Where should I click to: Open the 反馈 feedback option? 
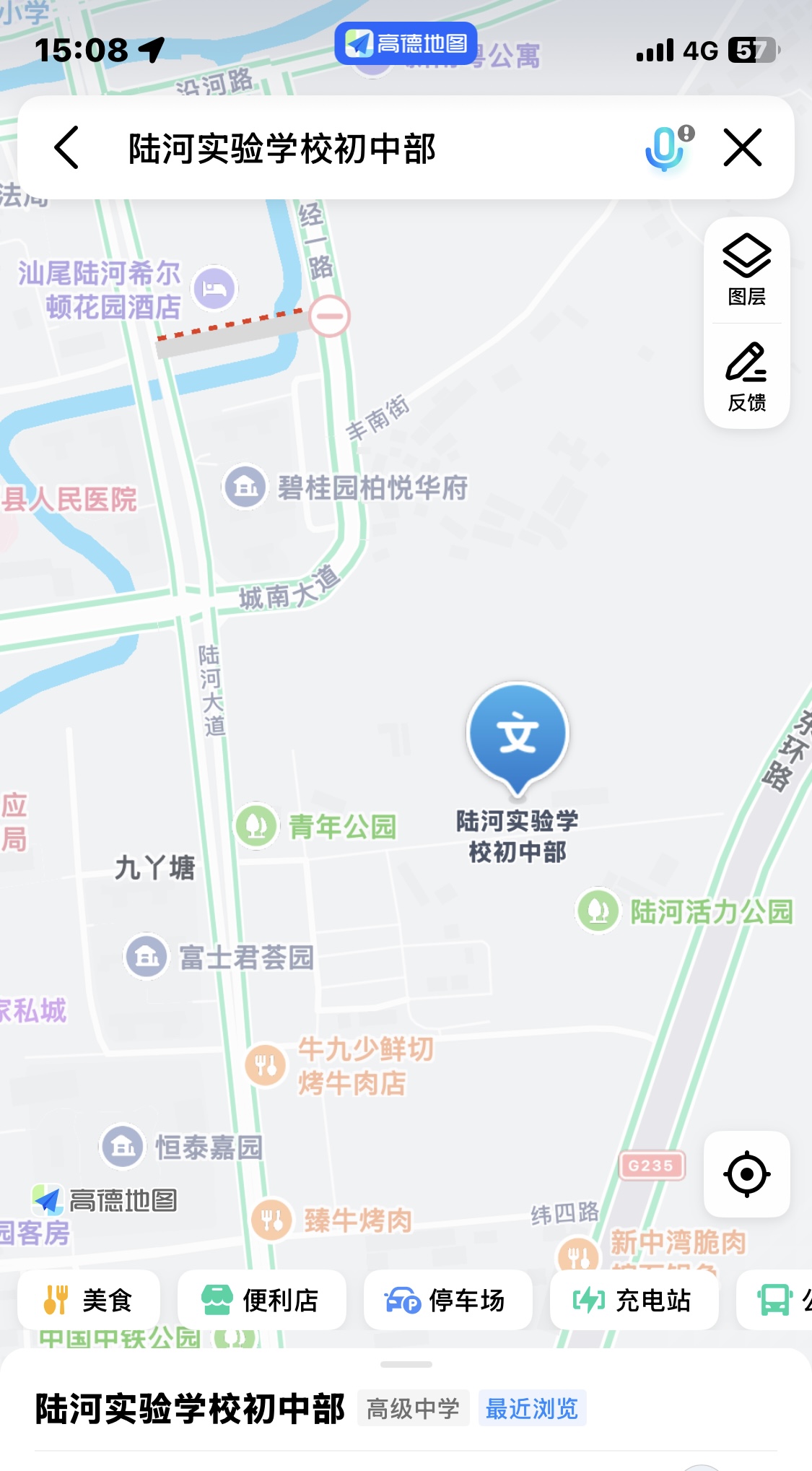[746, 377]
